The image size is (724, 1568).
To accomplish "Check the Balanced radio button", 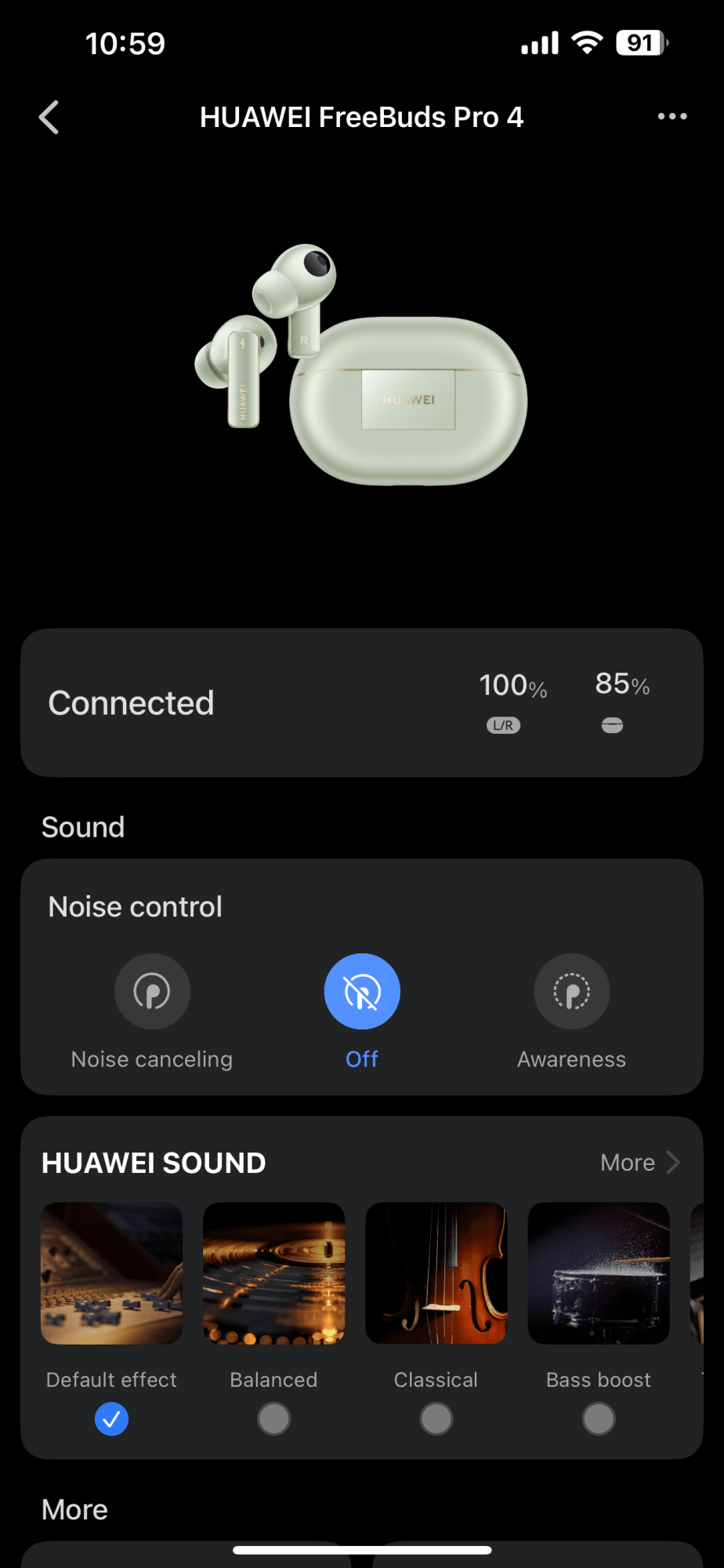I will pyautogui.click(x=273, y=1419).
